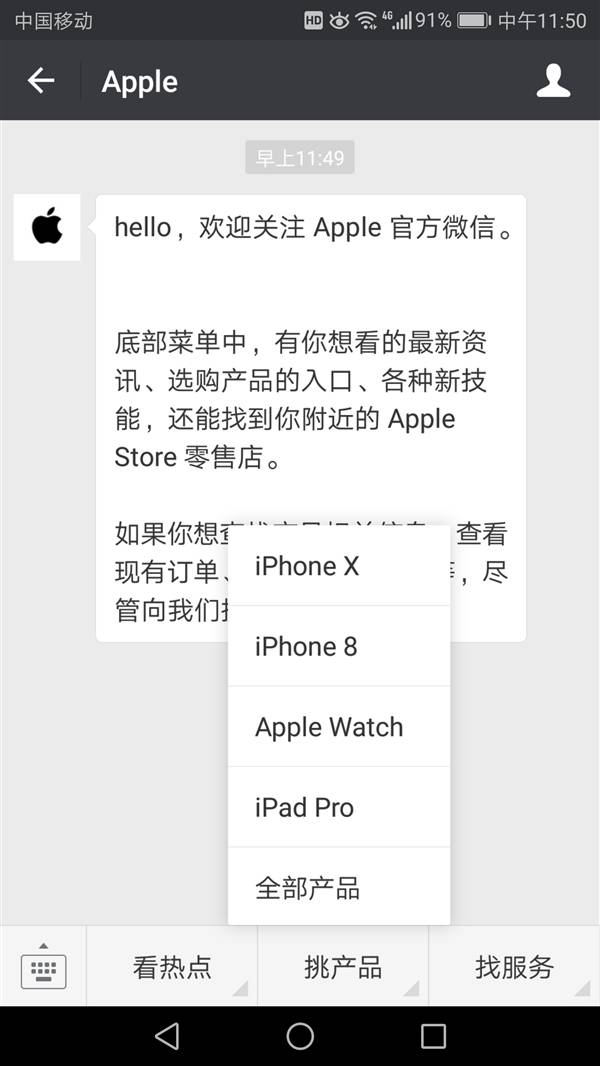This screenshot has width=600, height=1066.
Task: Tap the system home button
Action: [x=300, y=1036]
